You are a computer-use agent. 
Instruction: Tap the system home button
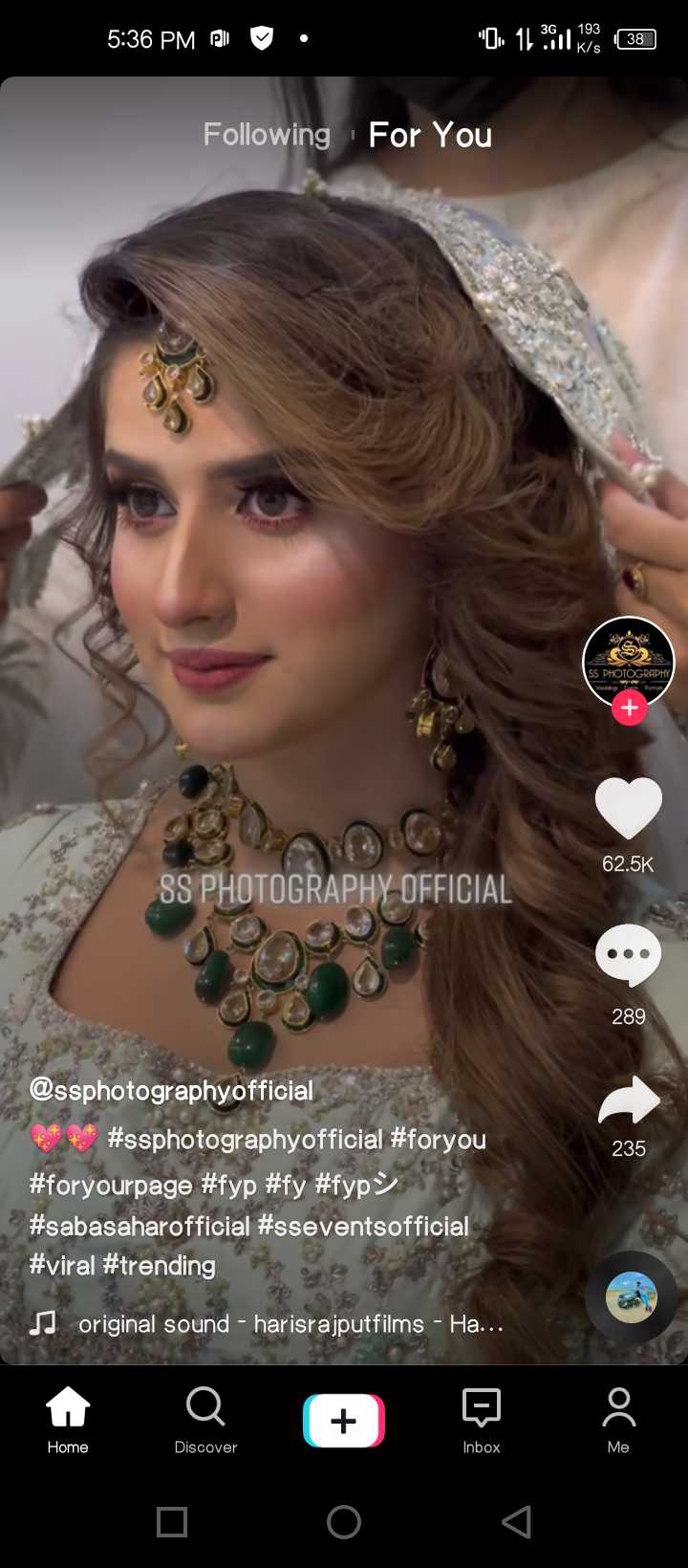pos(344,1521)
